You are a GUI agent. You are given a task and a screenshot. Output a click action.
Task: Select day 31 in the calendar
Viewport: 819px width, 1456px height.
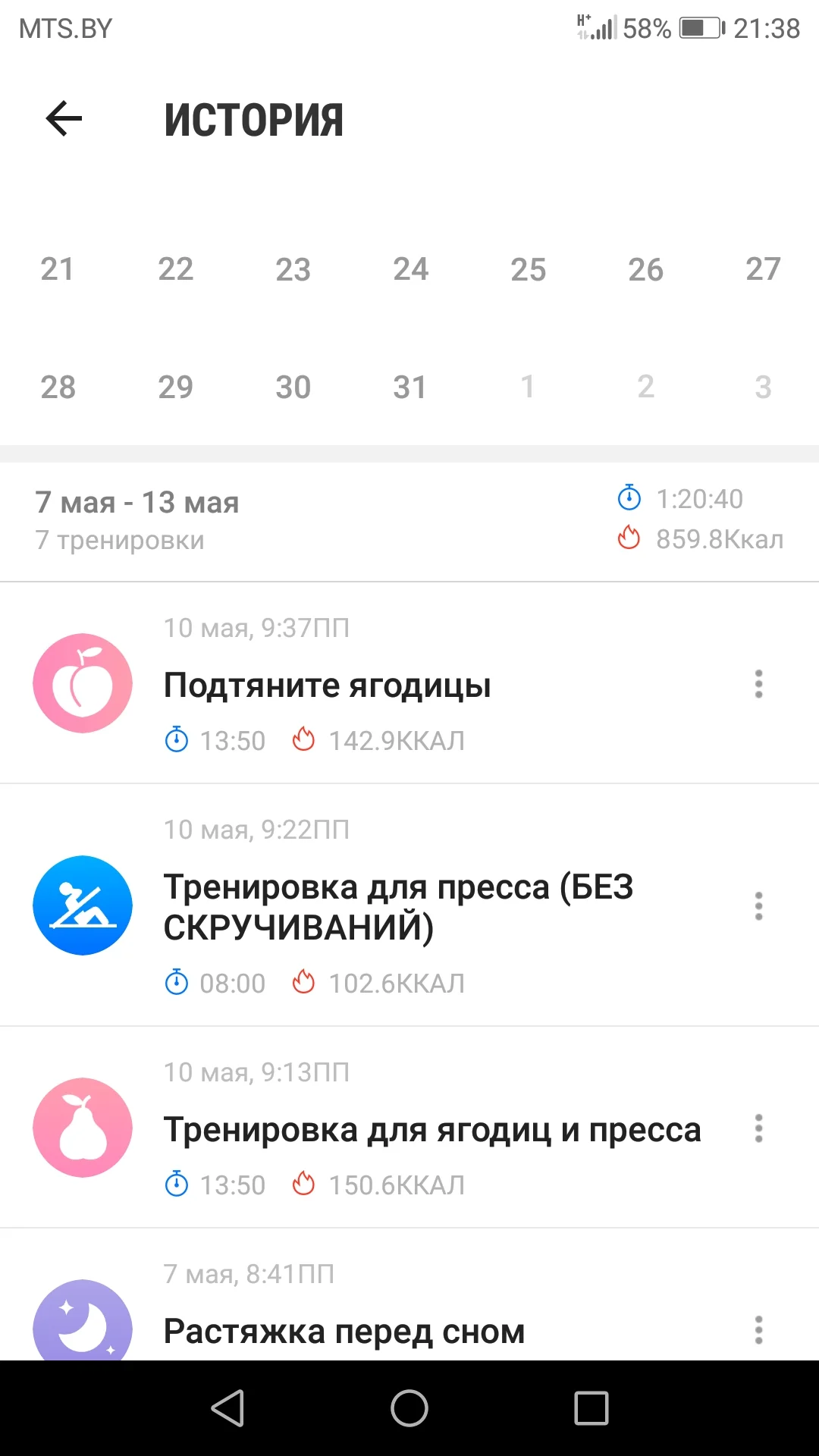[410, 388]
